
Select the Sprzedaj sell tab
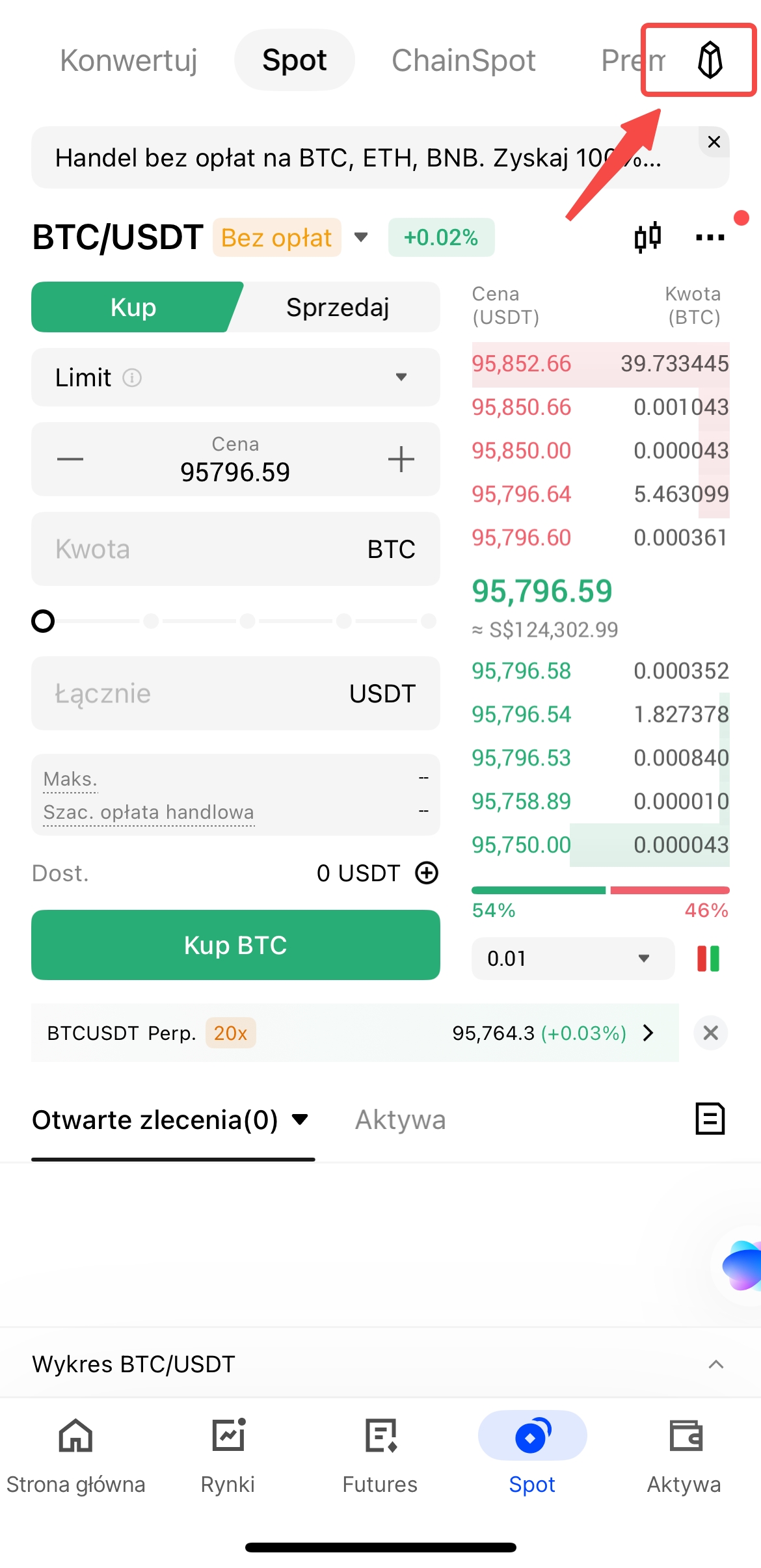[338, 307]
